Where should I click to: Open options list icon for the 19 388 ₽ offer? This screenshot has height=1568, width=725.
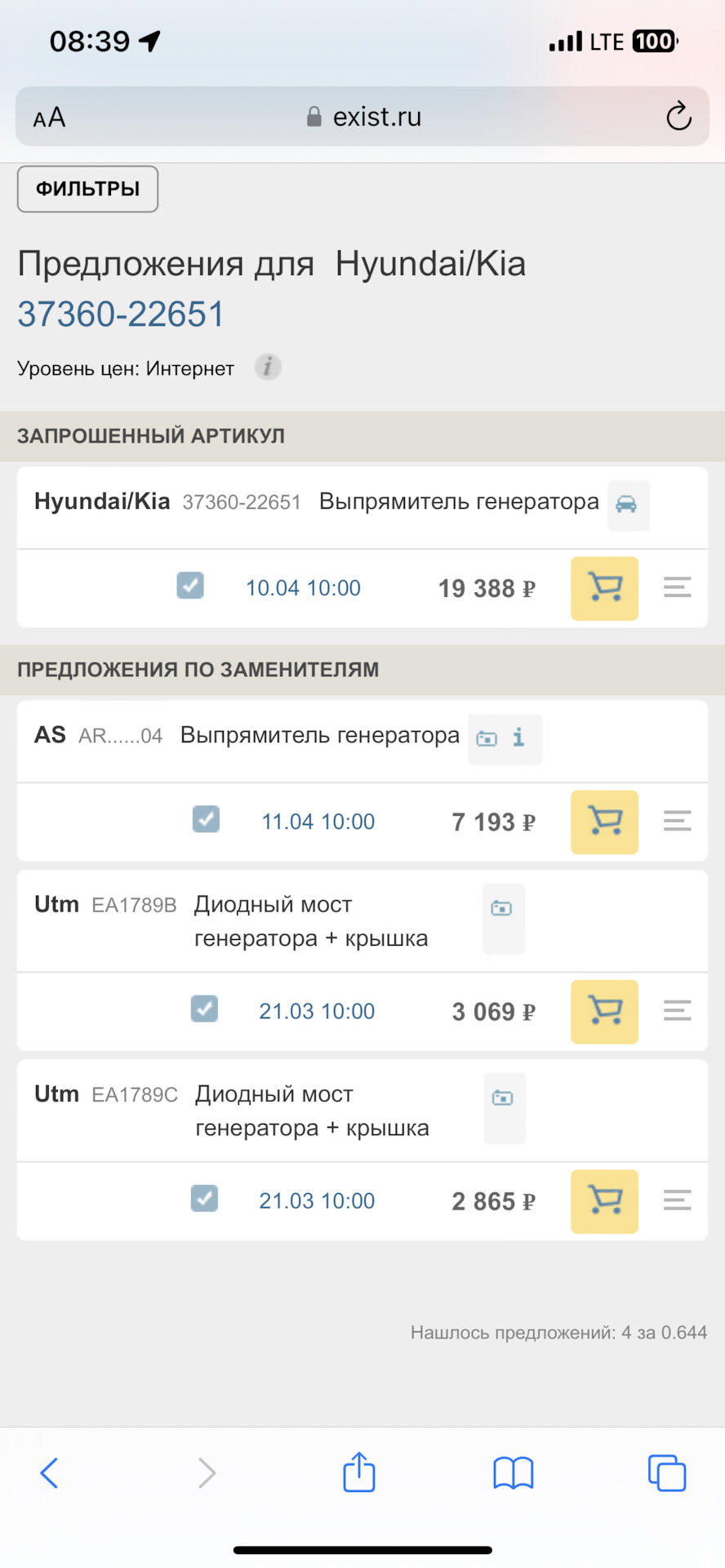(677, 587)
